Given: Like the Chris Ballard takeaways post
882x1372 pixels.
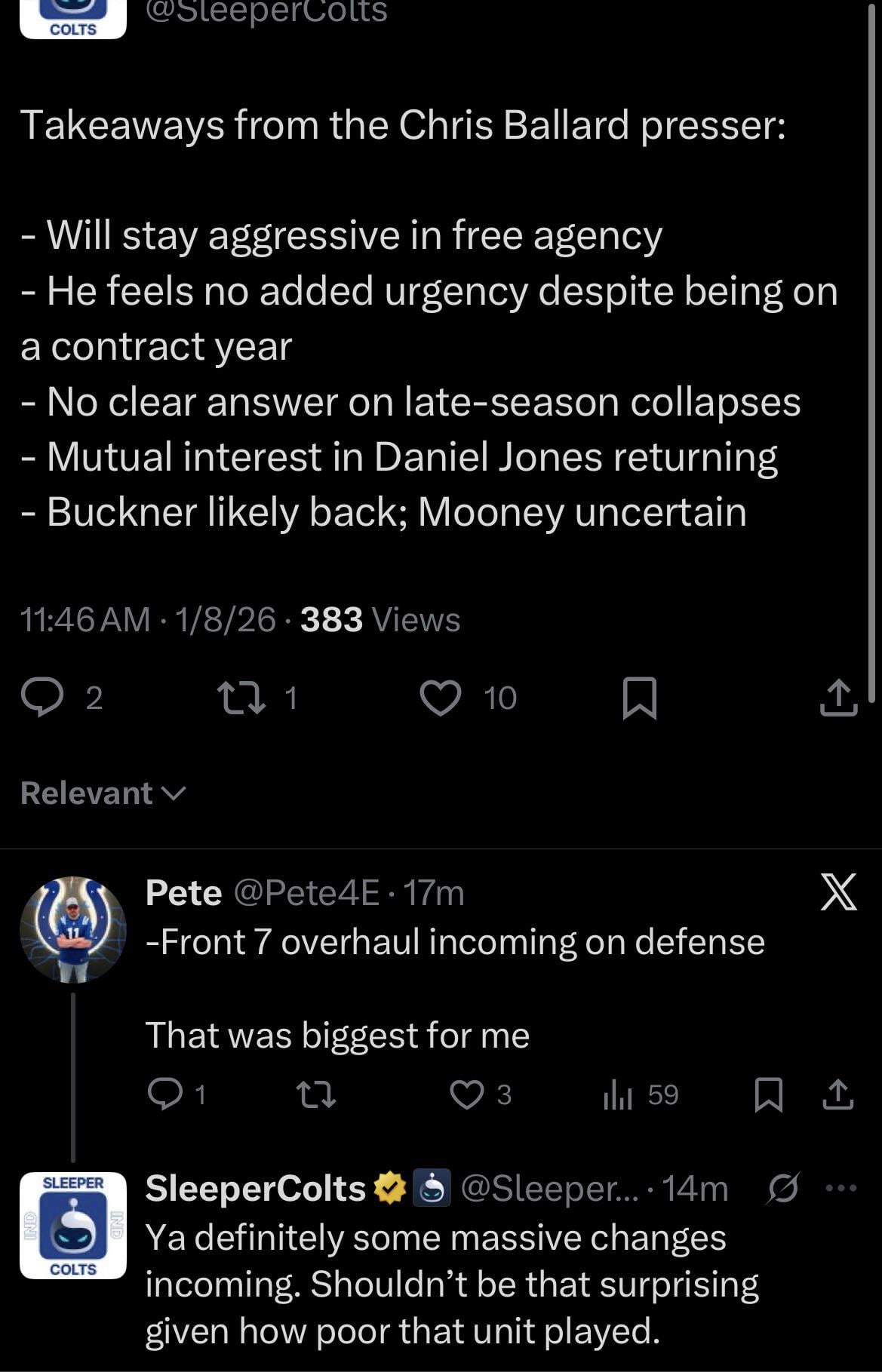Looking at the screenshot, I should (x=441, y=697).
